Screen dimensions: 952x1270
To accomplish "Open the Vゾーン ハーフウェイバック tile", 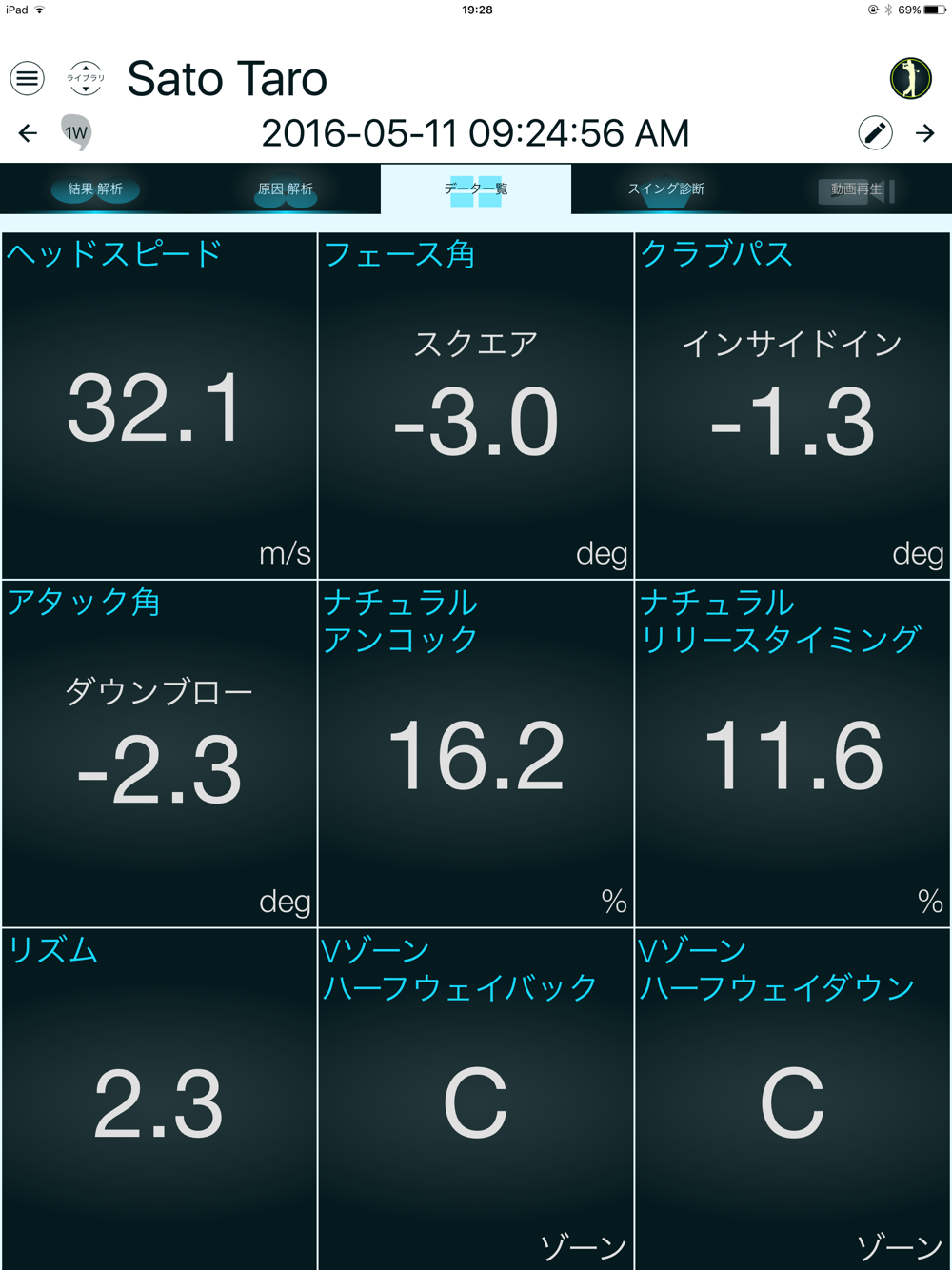I will 475,1100.
